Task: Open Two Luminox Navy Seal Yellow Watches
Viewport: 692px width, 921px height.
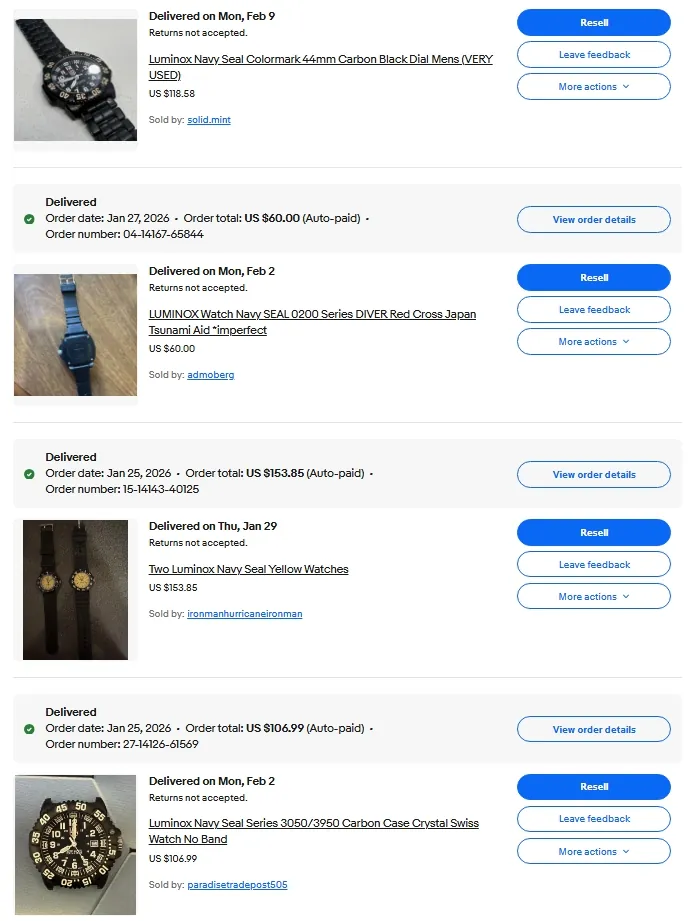Action: (248, 569)
